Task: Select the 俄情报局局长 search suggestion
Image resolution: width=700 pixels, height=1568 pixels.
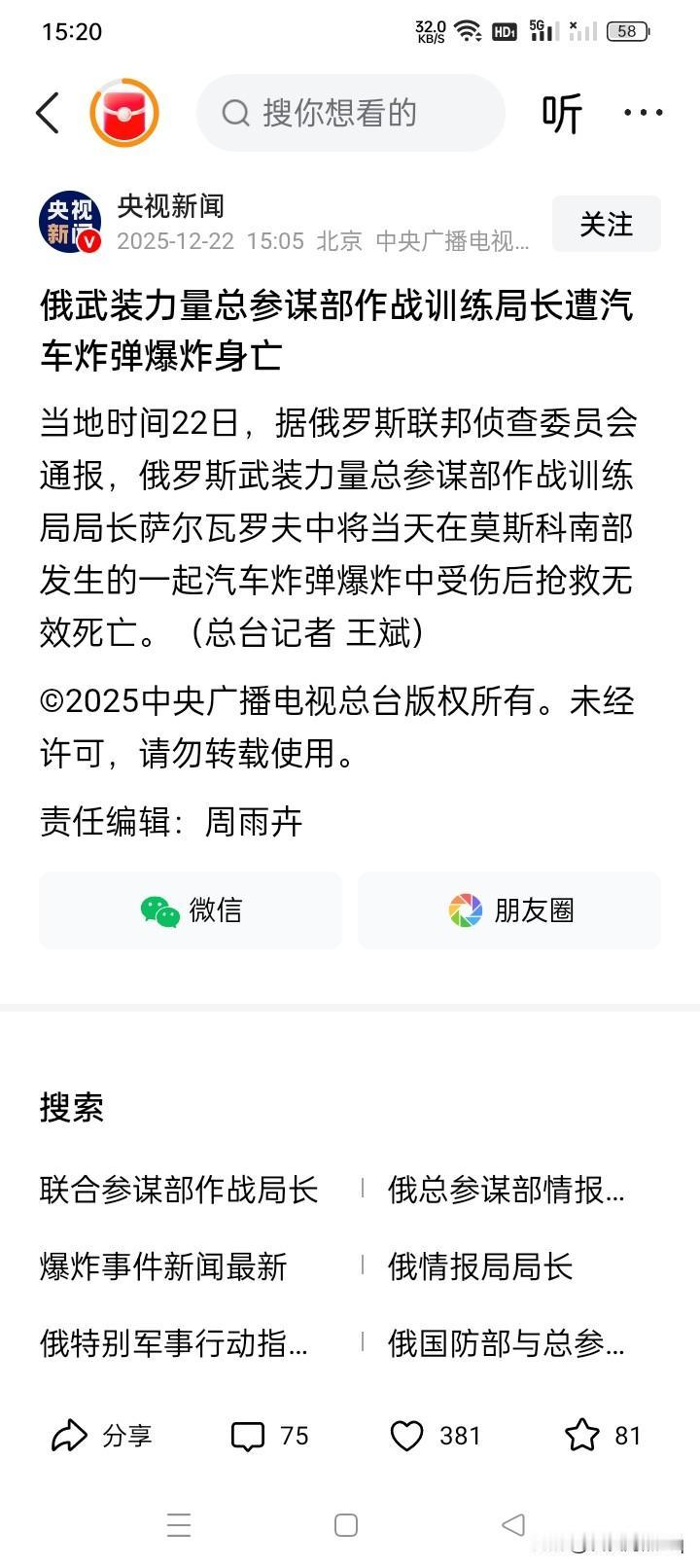Action: [476, 1267]
